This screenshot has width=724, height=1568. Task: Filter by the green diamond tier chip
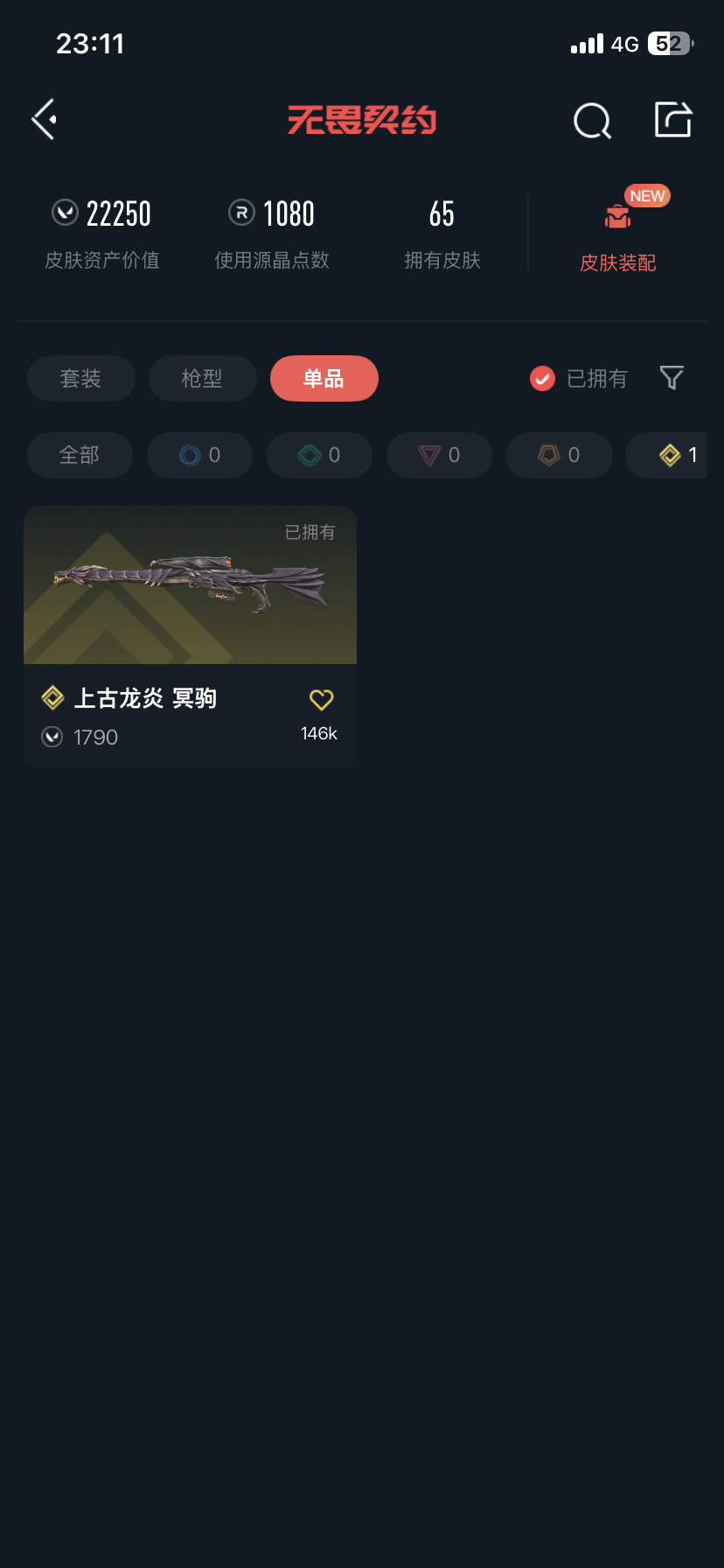point(319,455)
